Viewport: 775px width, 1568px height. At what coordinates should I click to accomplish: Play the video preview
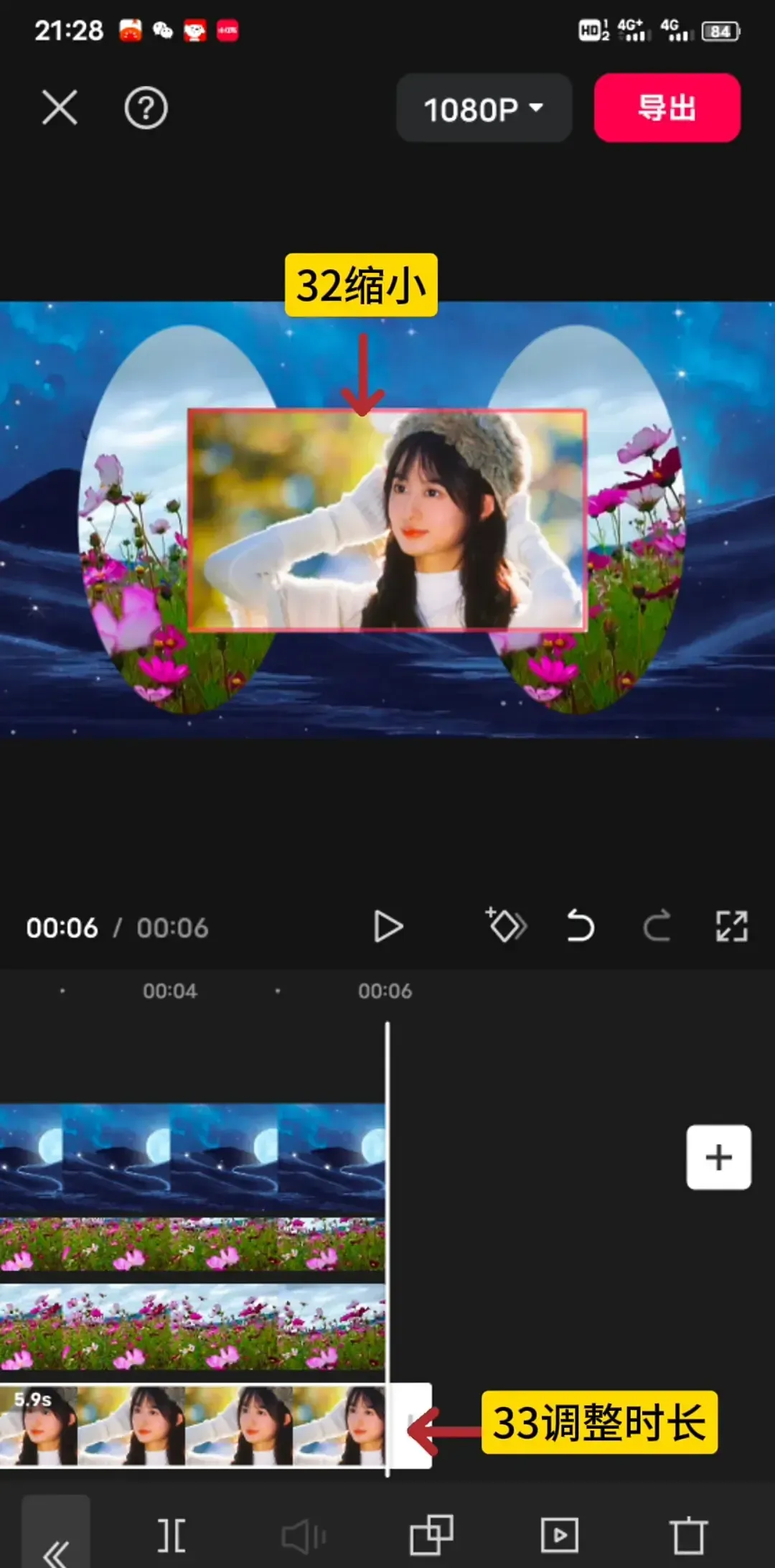click(x=388, y=927)
